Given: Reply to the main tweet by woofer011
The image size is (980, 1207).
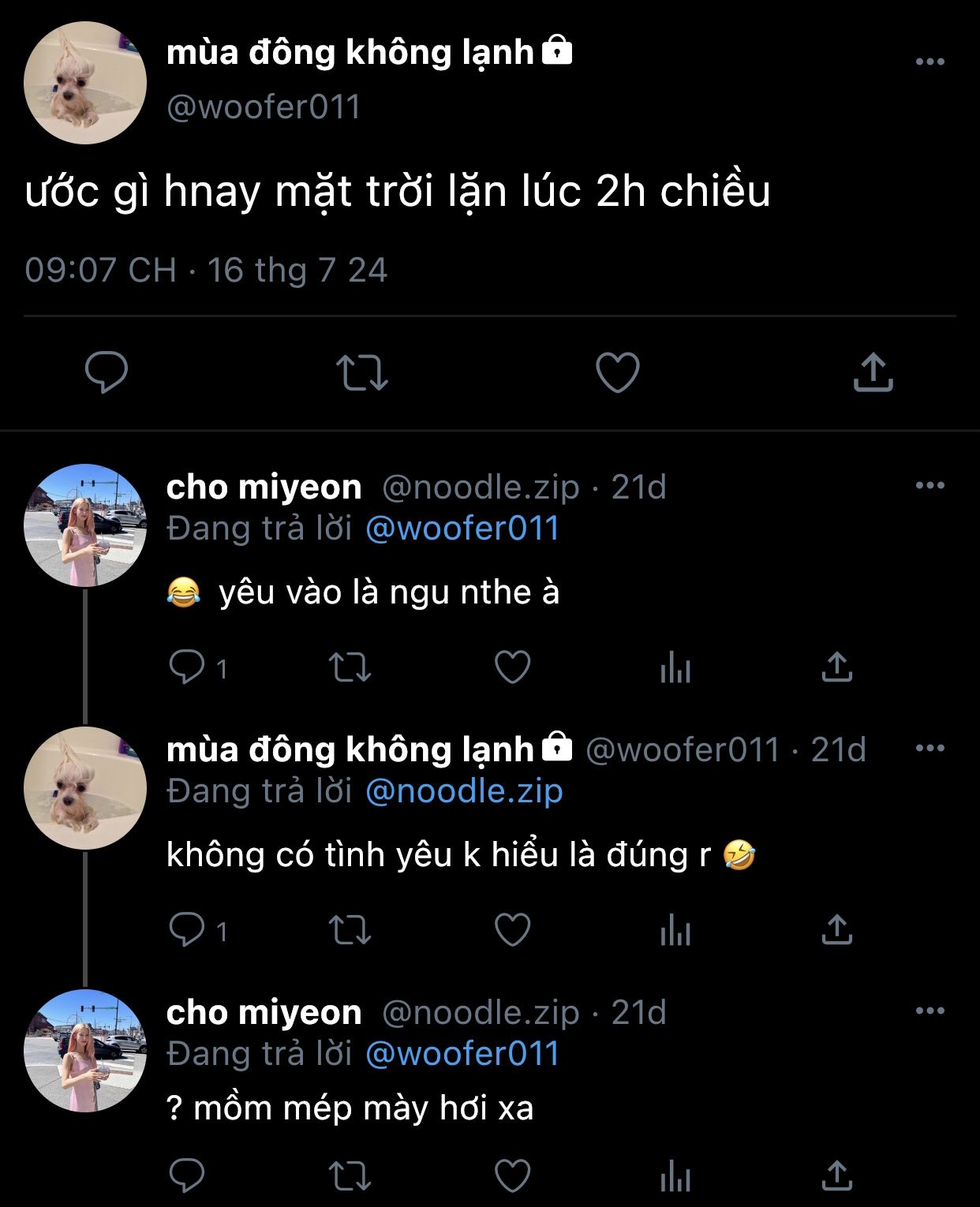Looking at the screenshot, I should pyautogui.click(x=107, y=372).
